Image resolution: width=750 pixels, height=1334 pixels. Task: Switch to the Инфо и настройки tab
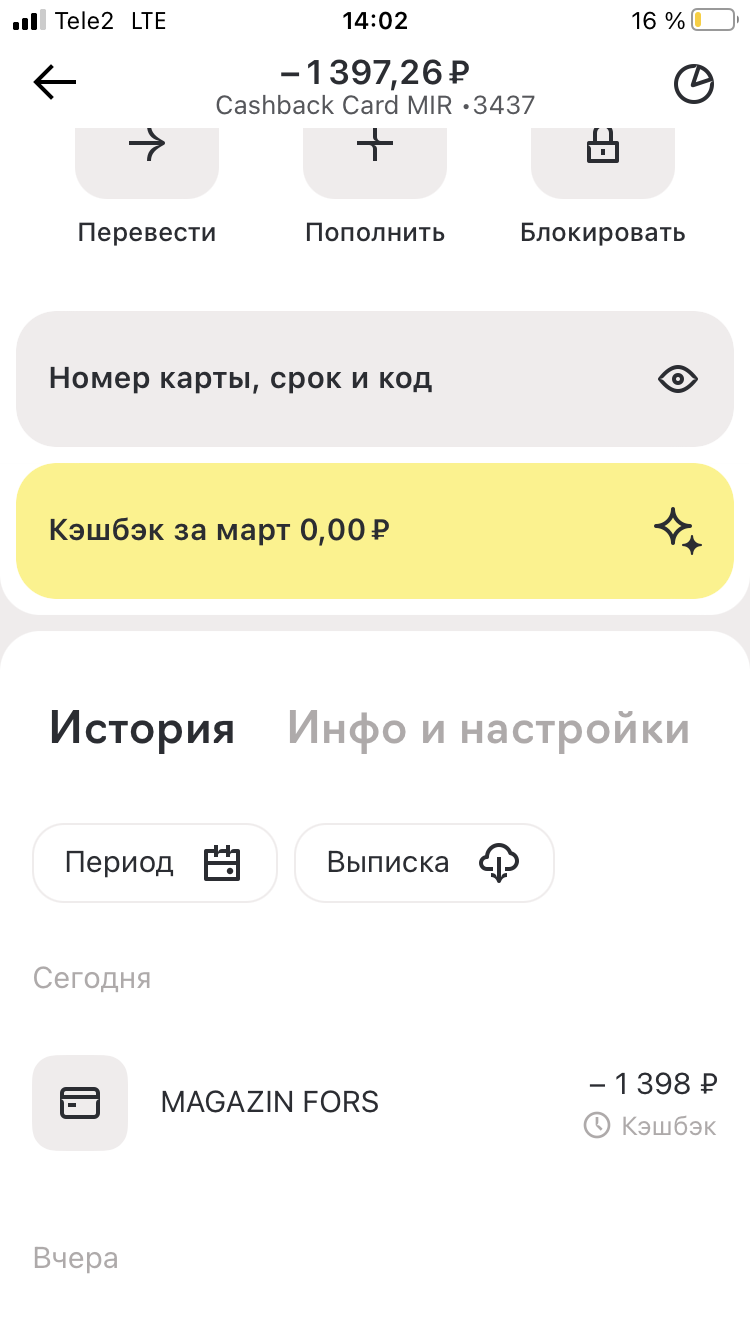[x=488, y=728]
